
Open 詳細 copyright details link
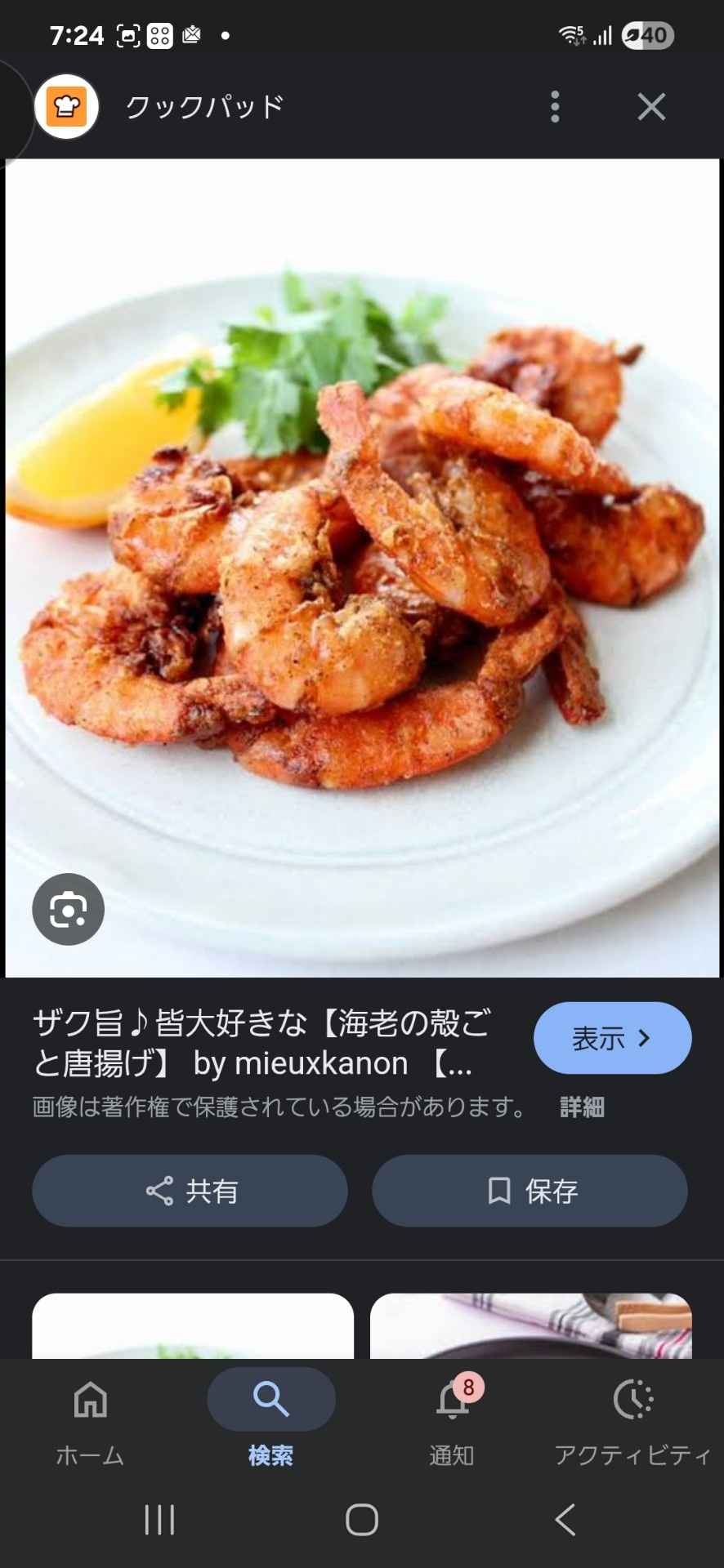point(582,1107)
